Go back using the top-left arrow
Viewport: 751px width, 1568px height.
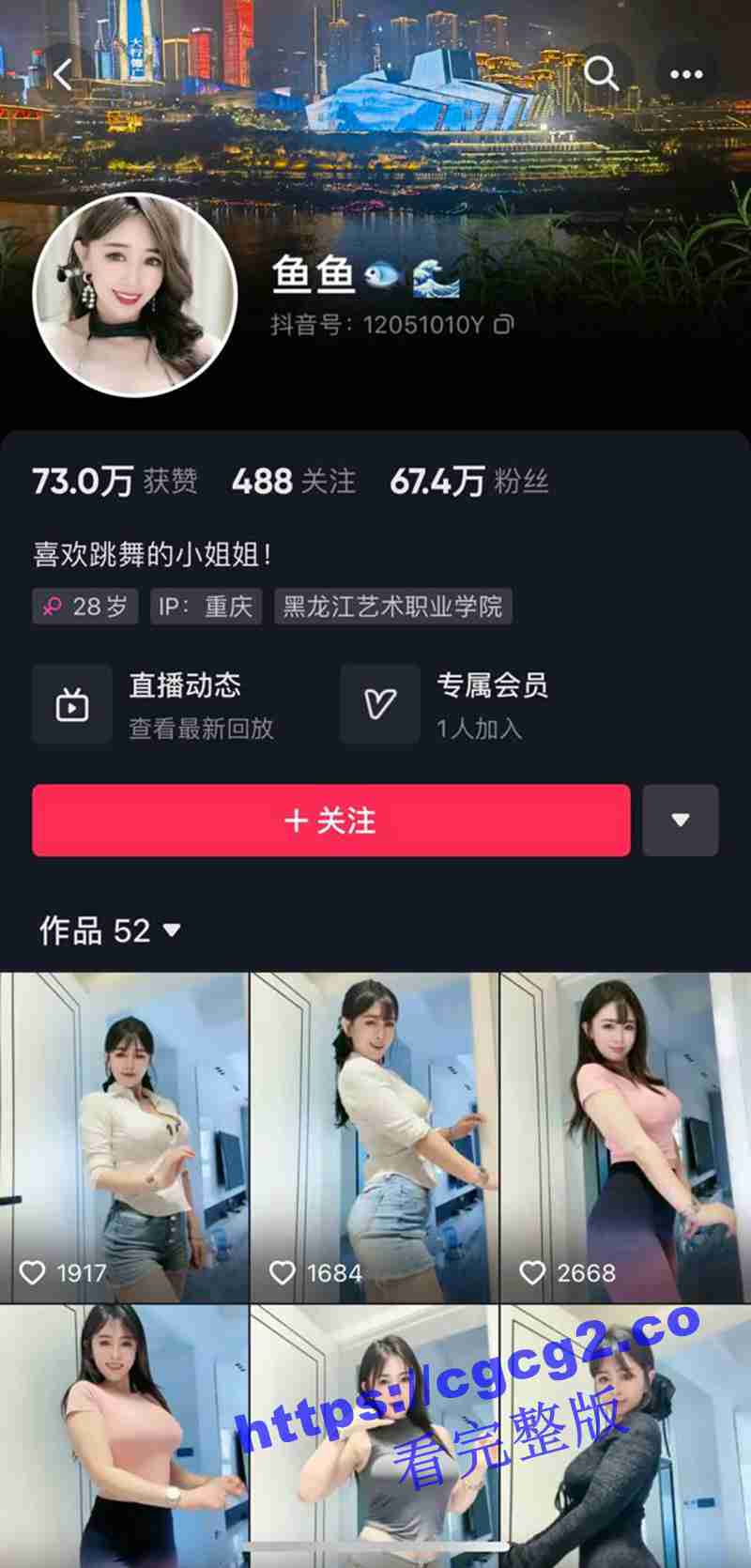(x=64, y=74)
